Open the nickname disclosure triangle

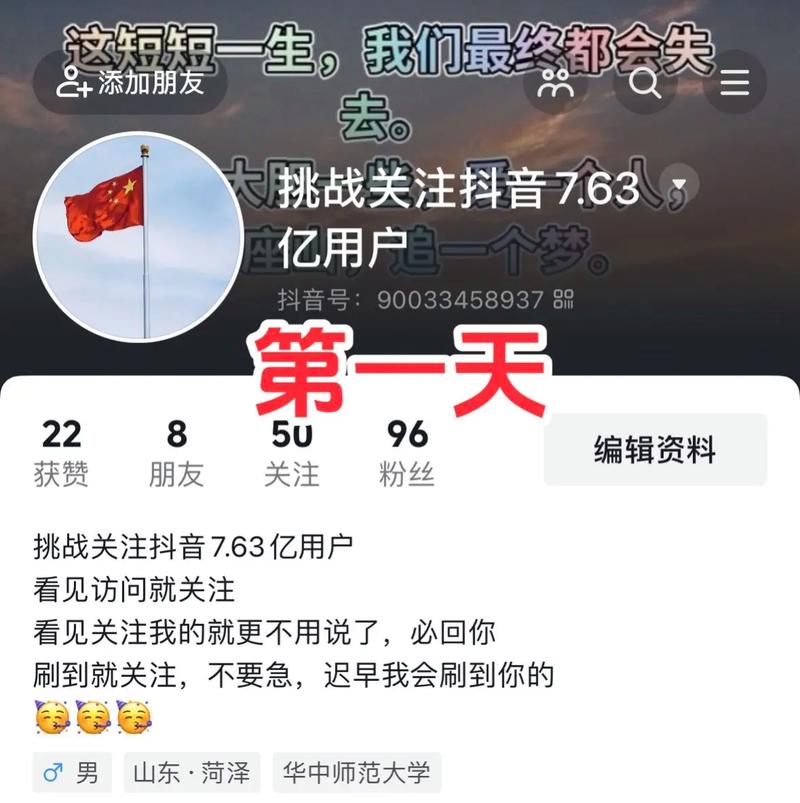pos(678,185)
